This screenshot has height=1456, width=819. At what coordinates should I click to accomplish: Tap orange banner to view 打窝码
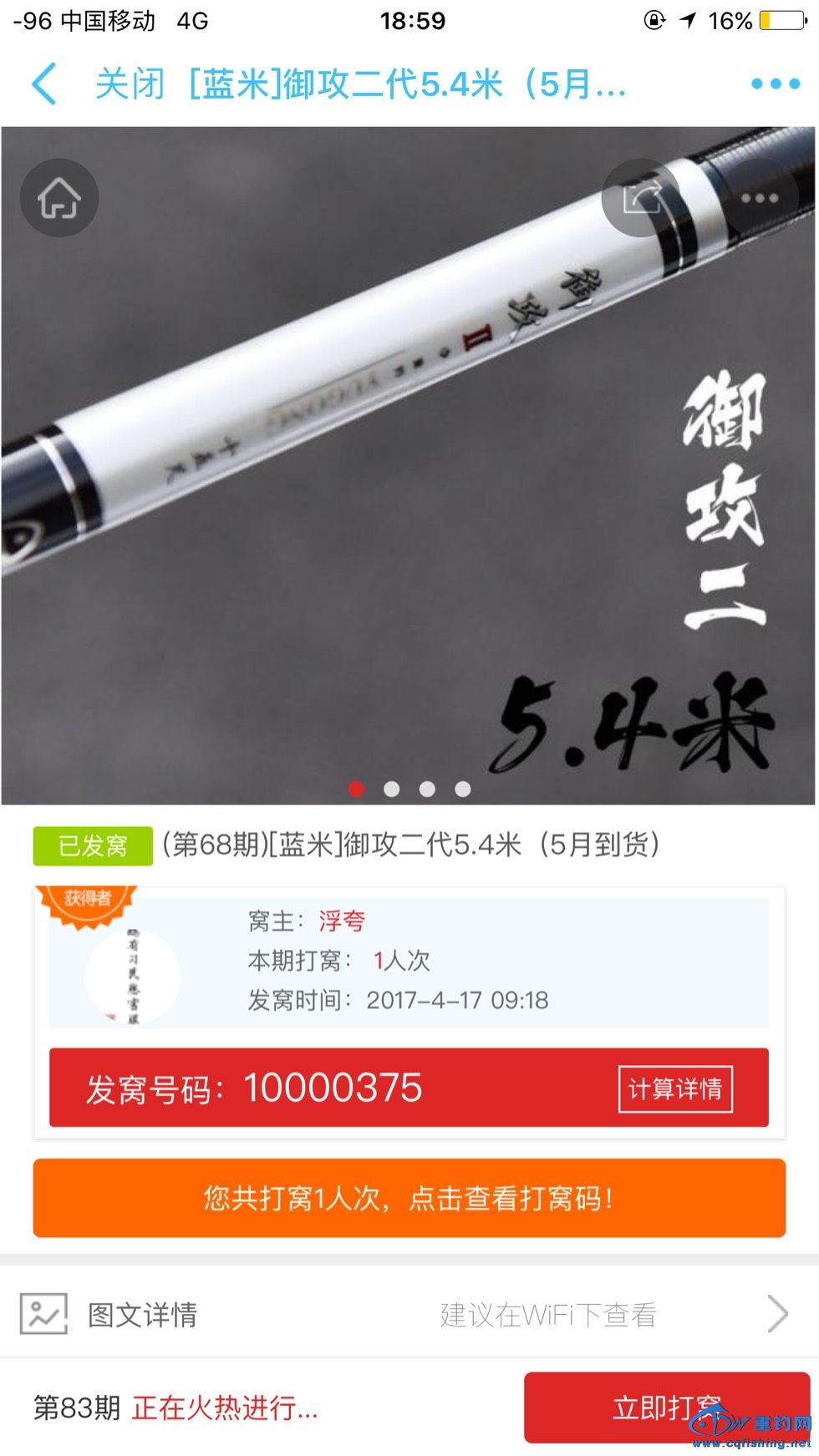[409, 1198]
